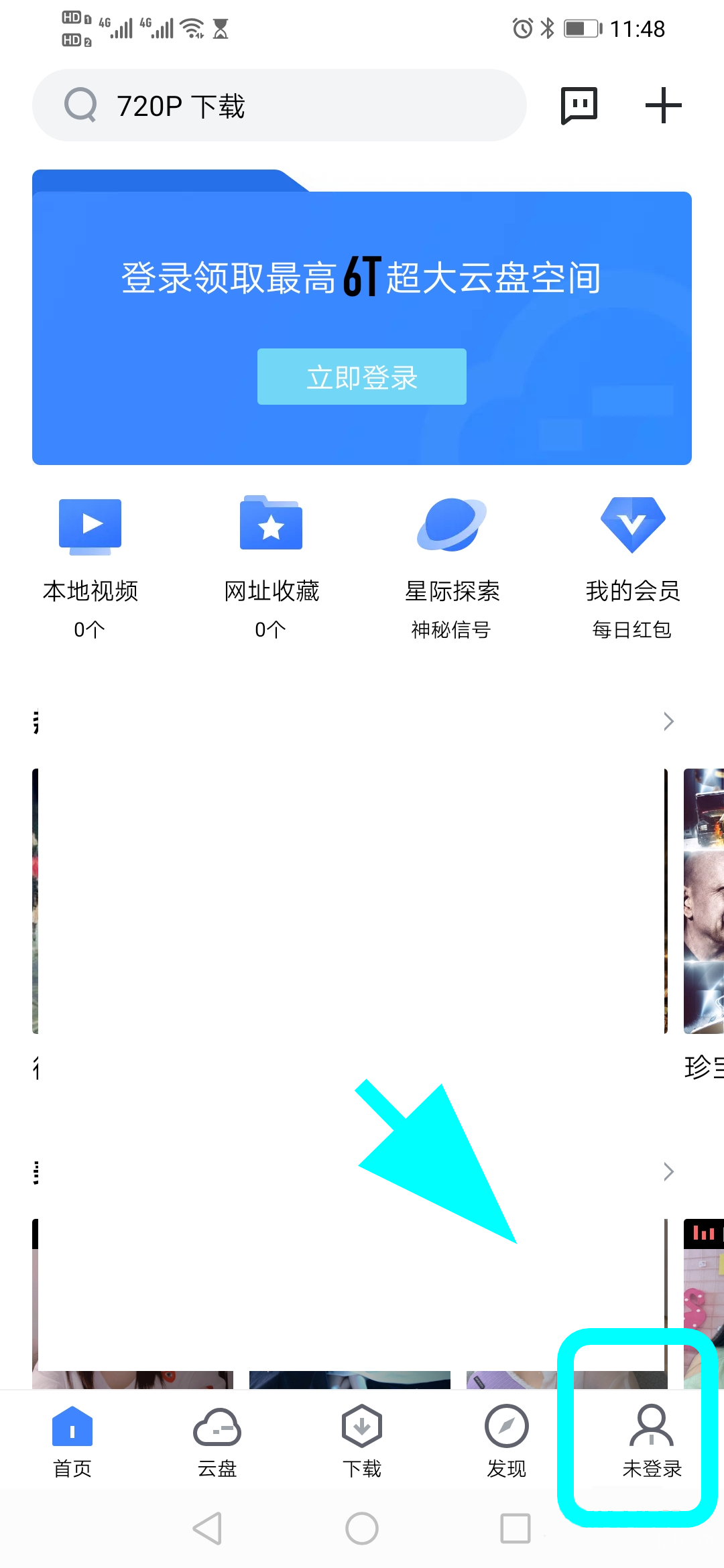
Task: Tap the plus add icon
Action: (663, 105)
